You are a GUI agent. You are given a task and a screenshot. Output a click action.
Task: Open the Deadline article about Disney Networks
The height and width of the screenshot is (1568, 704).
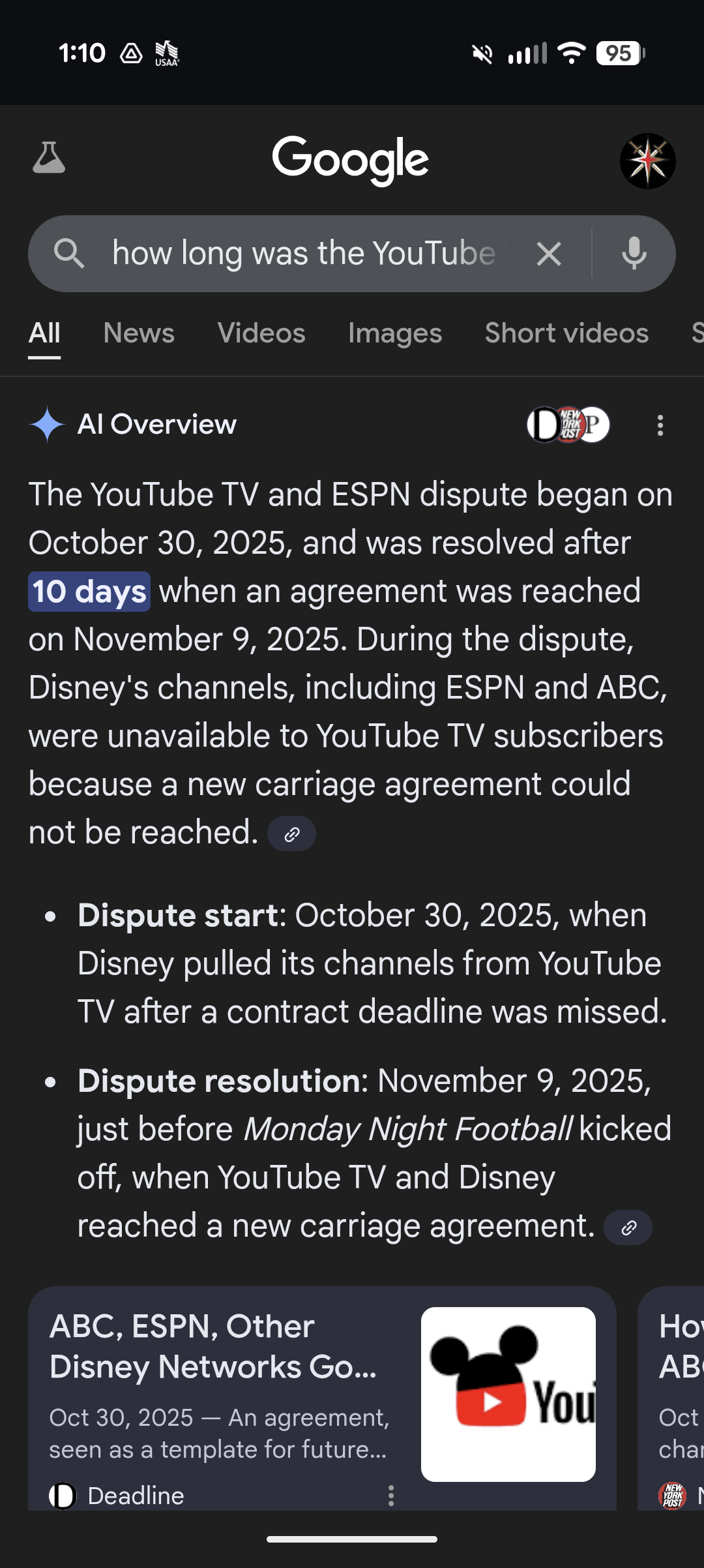(x=215, y=1346)
